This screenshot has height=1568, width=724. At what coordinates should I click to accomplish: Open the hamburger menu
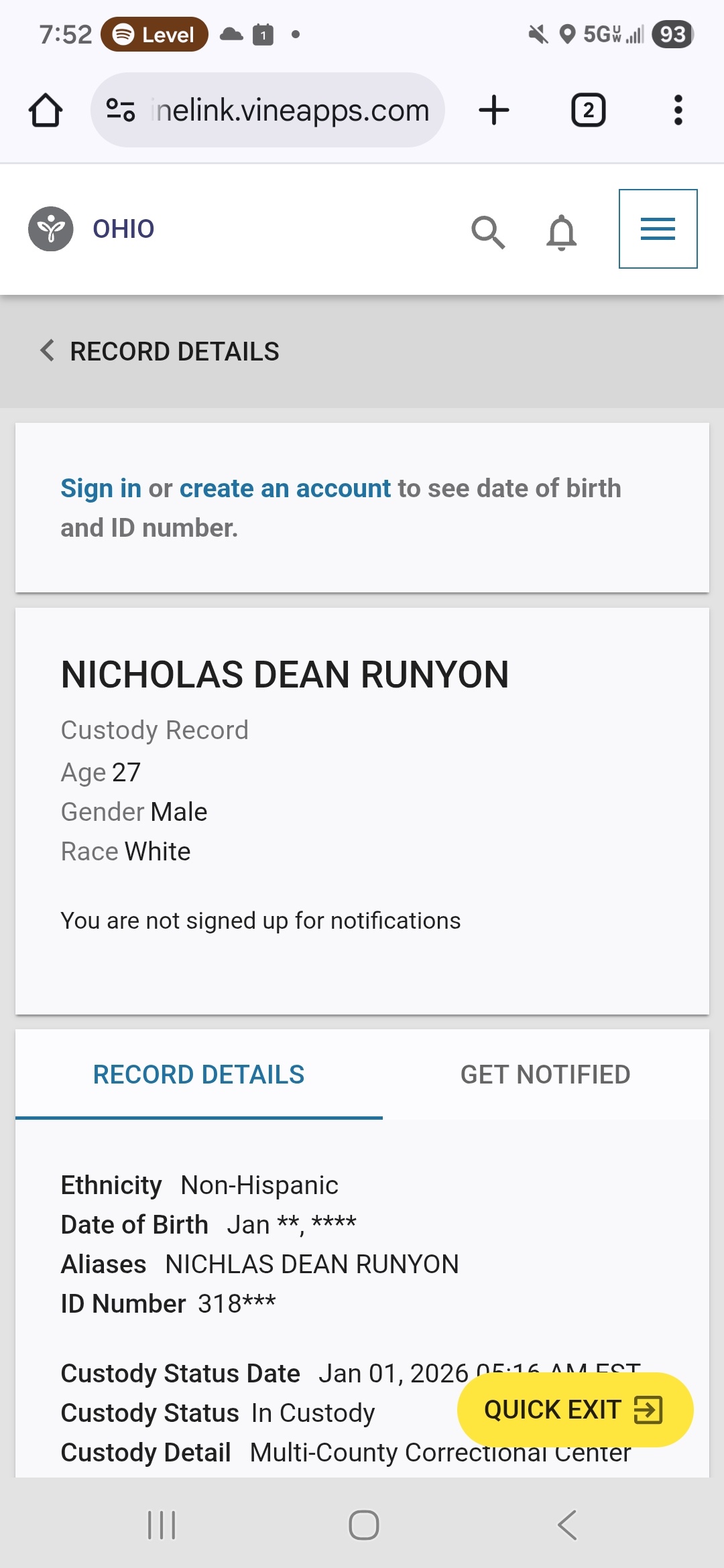[658, 229]
